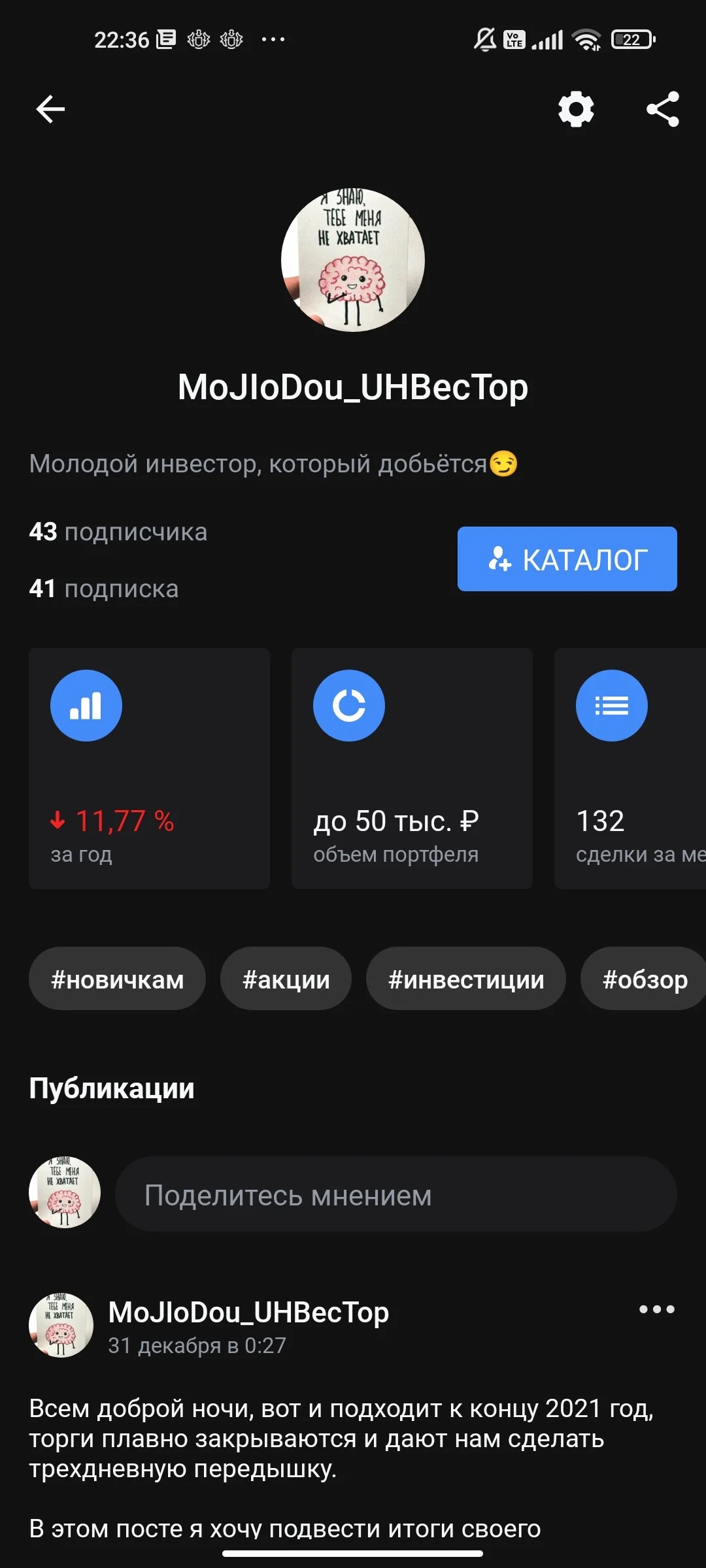The image size is (706, 1568).
Task: Select the #инвестиции hashtag chip
Action: 466,979
